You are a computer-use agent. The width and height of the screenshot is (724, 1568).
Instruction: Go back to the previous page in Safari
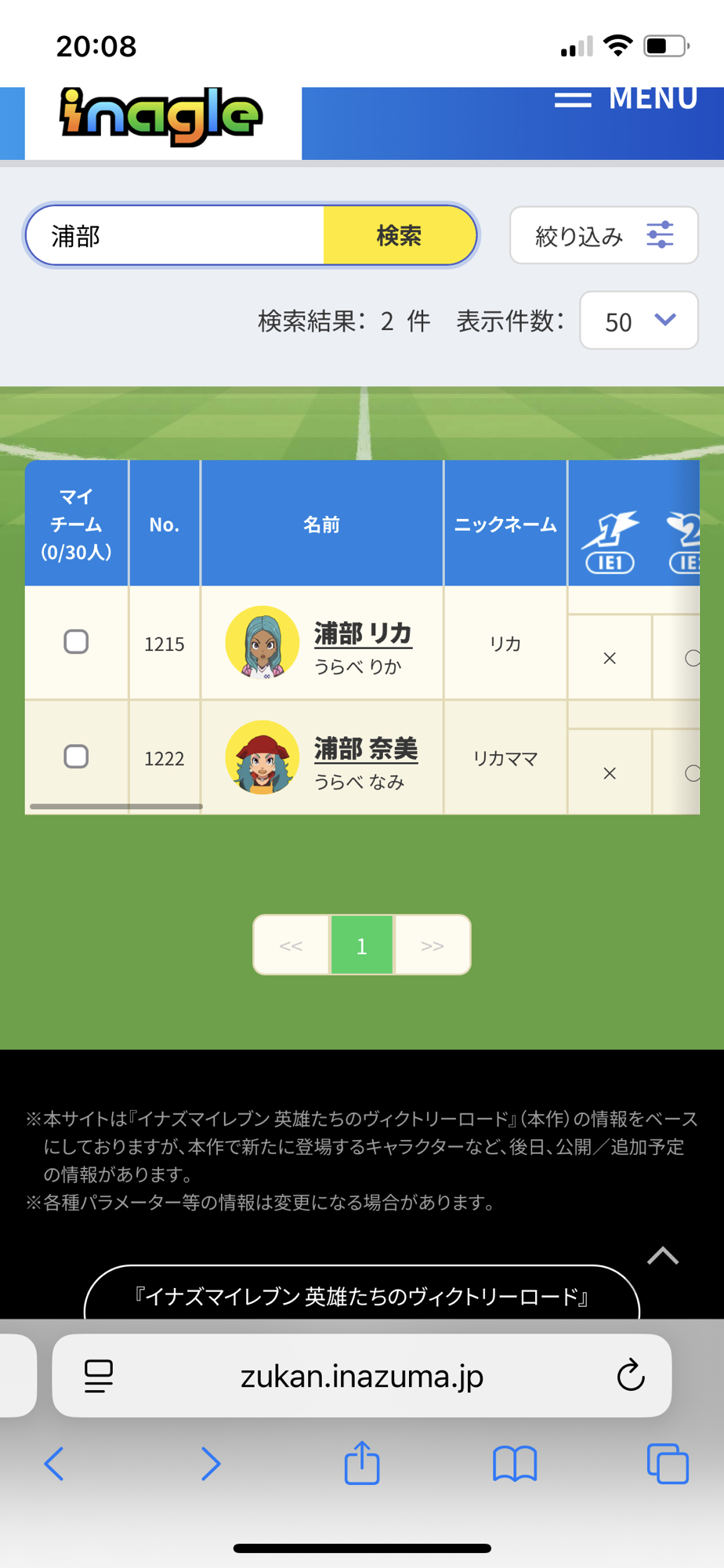[54, 1463]
